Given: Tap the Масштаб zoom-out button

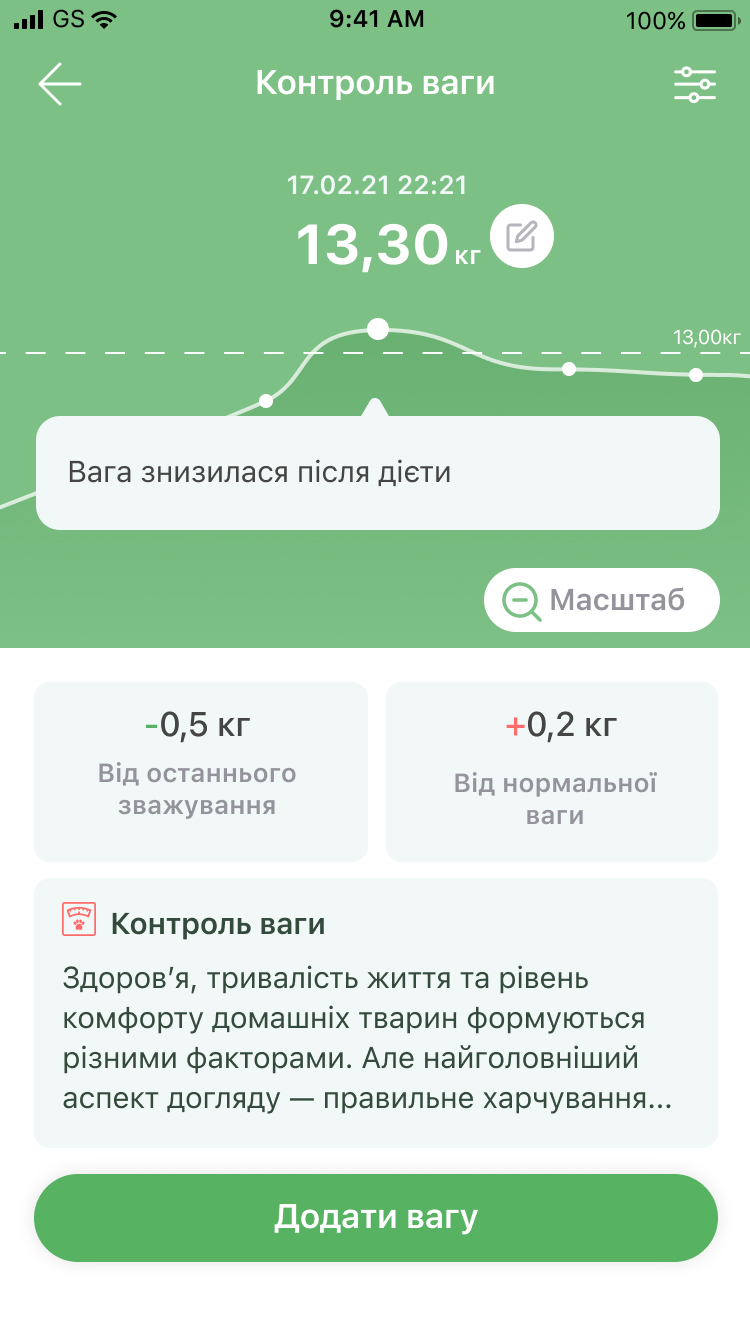Looking at the screenshot, I should tap(602, 600).
